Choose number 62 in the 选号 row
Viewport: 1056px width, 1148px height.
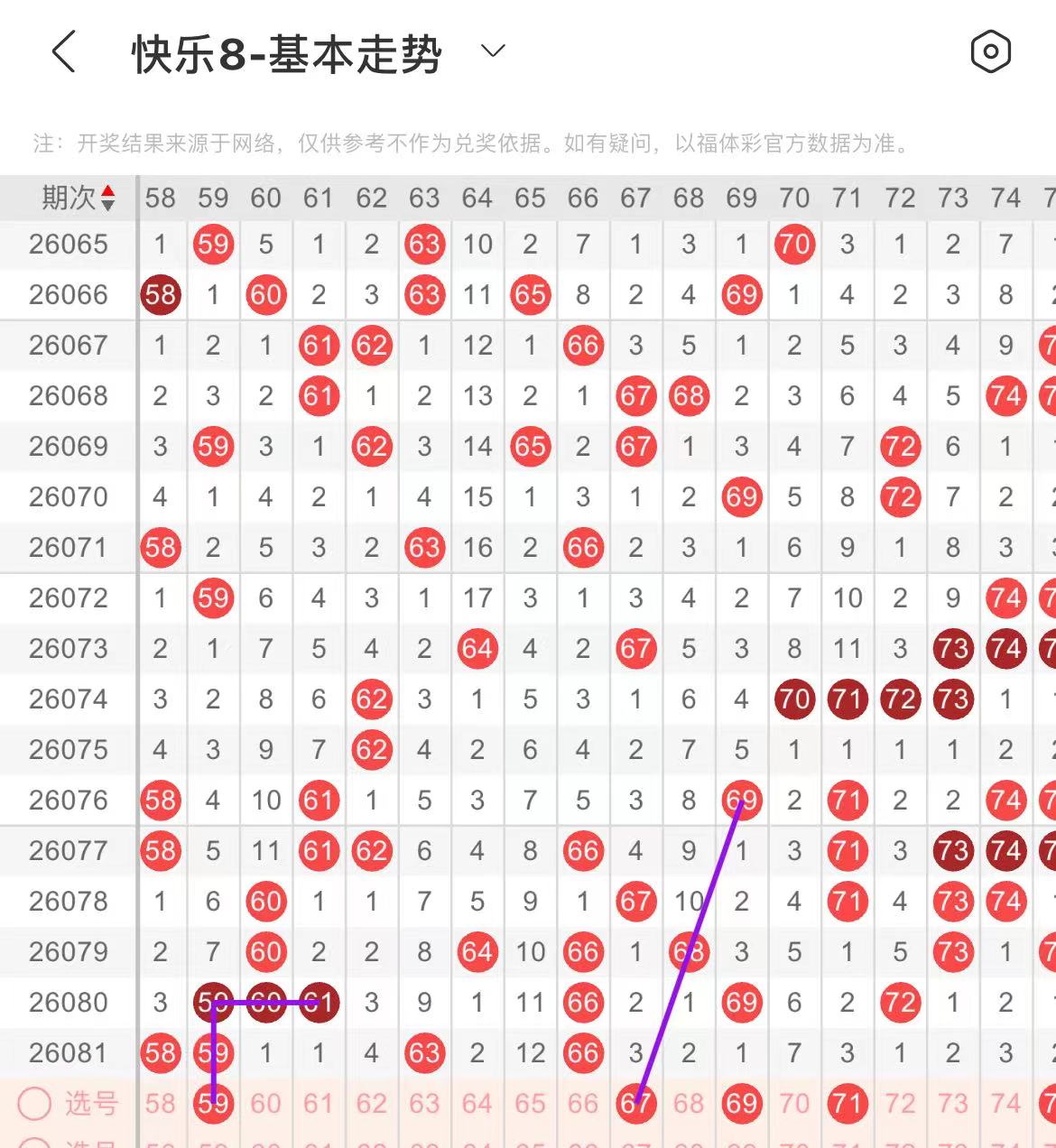371,1103
